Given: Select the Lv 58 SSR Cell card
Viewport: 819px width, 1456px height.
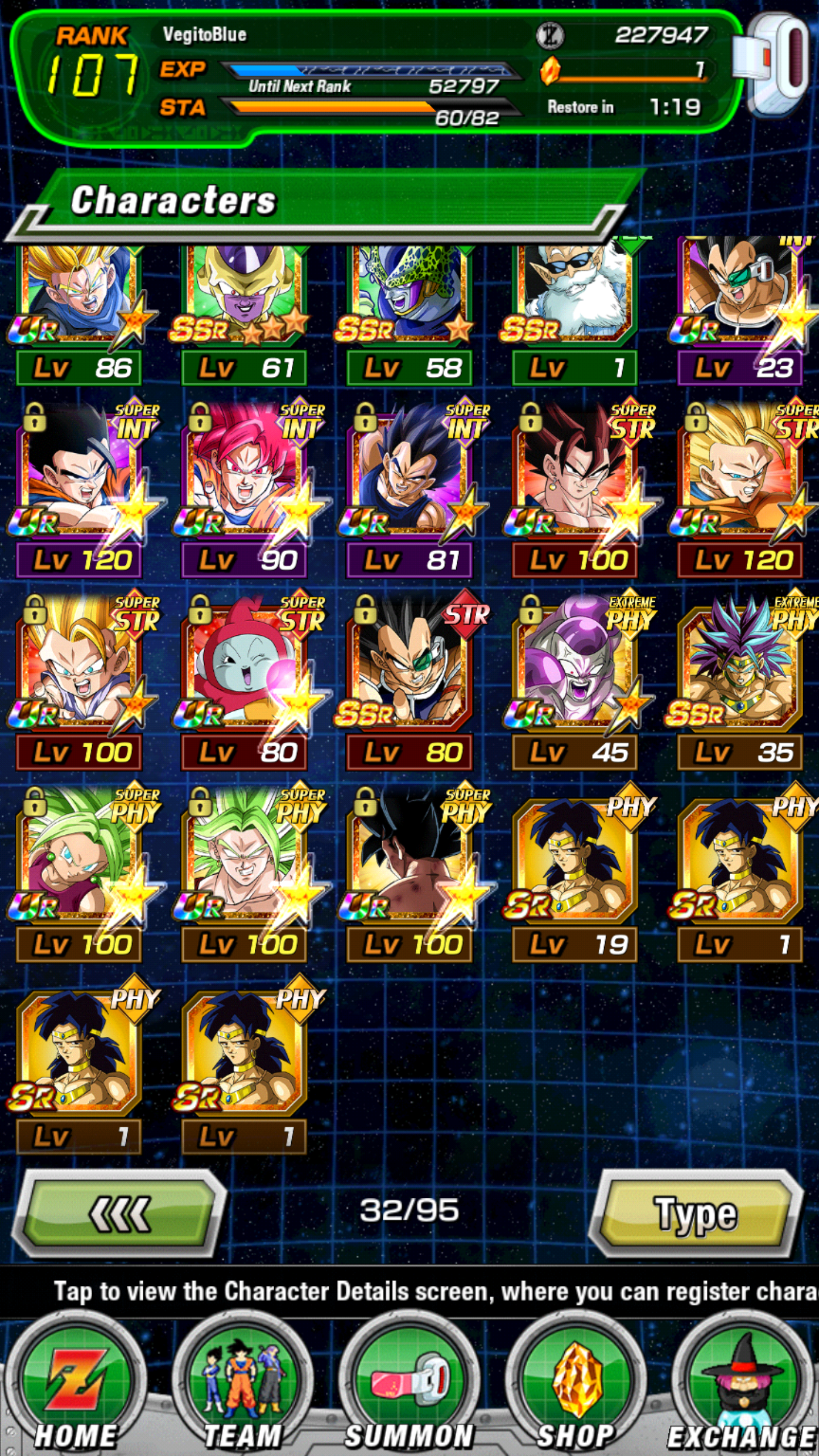Looking at the screenshot, I should pyautogui.click(x=409, y=313).
